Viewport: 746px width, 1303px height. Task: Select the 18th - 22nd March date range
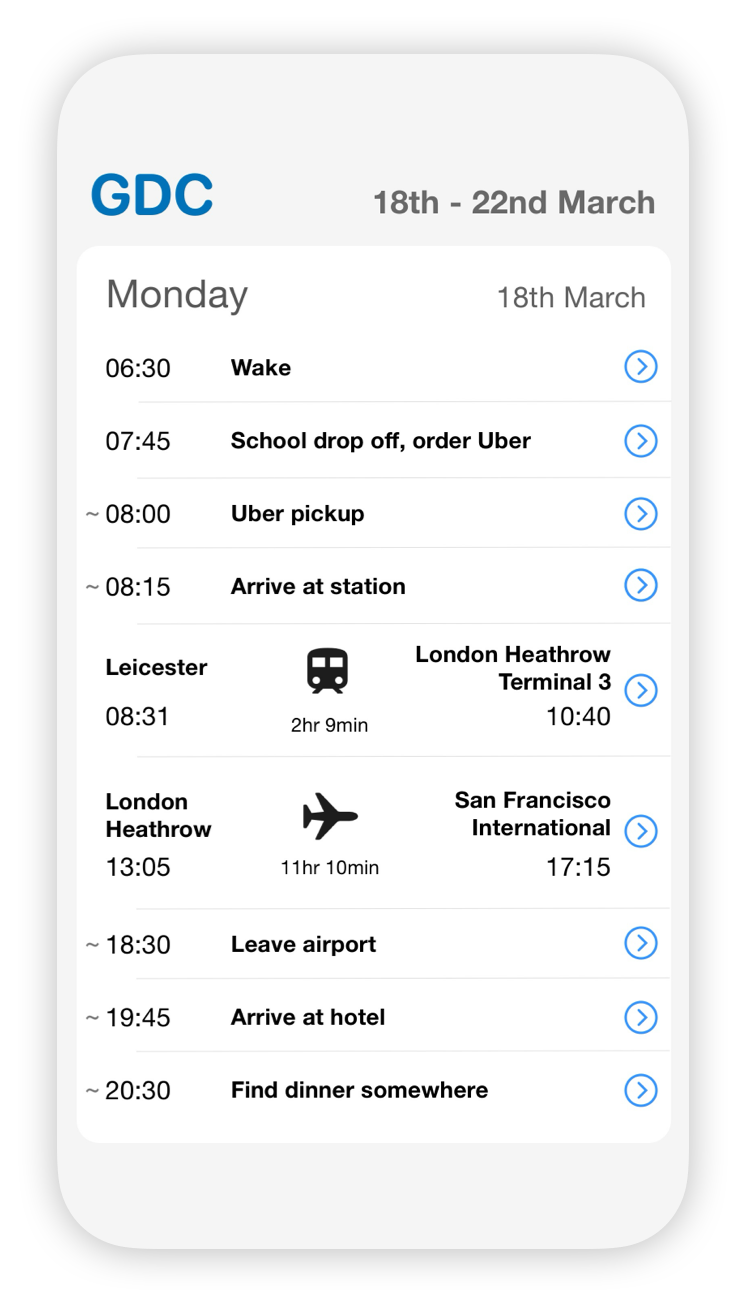513,202
